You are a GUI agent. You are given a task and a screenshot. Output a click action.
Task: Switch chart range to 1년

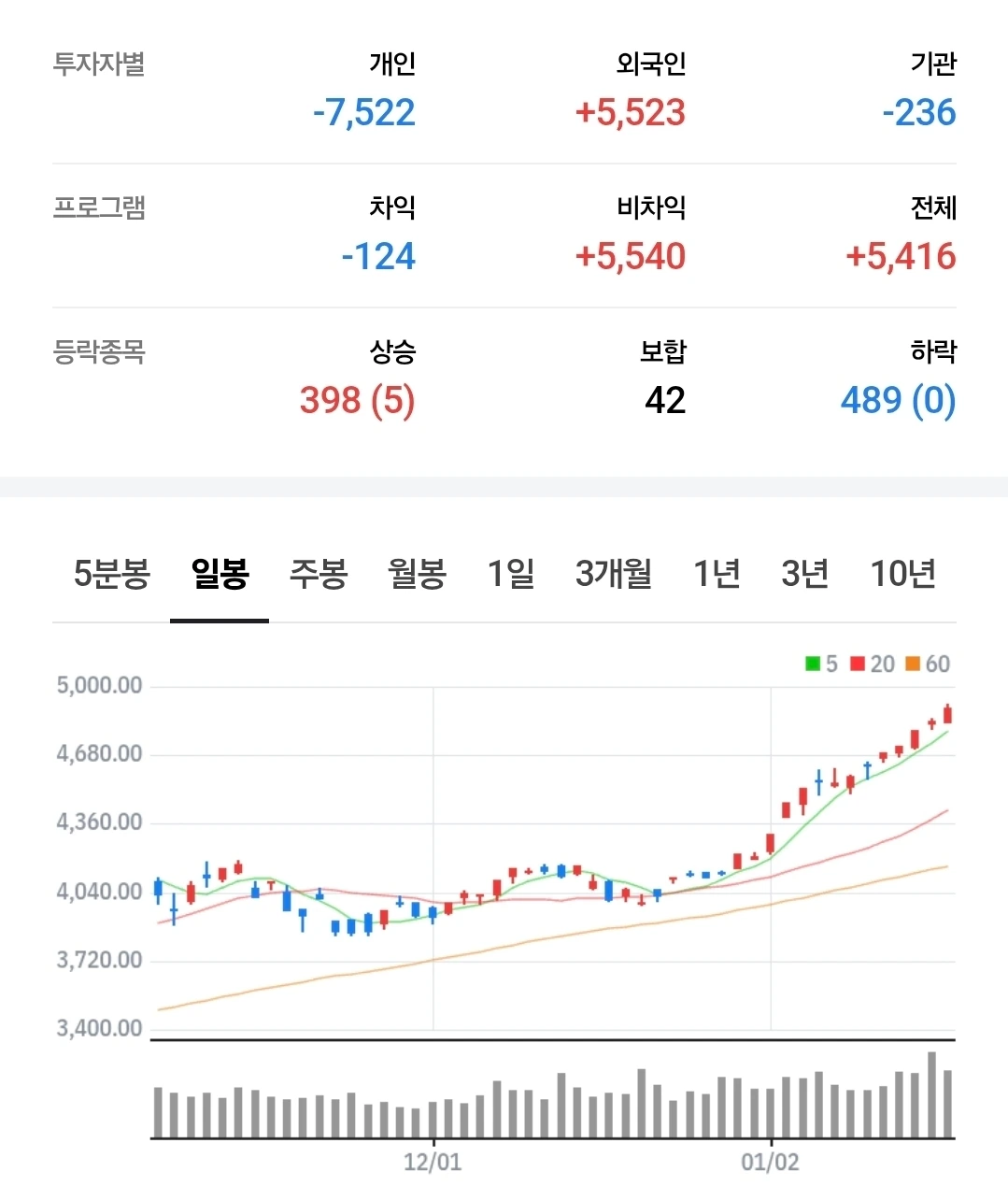tap(717, 573)
